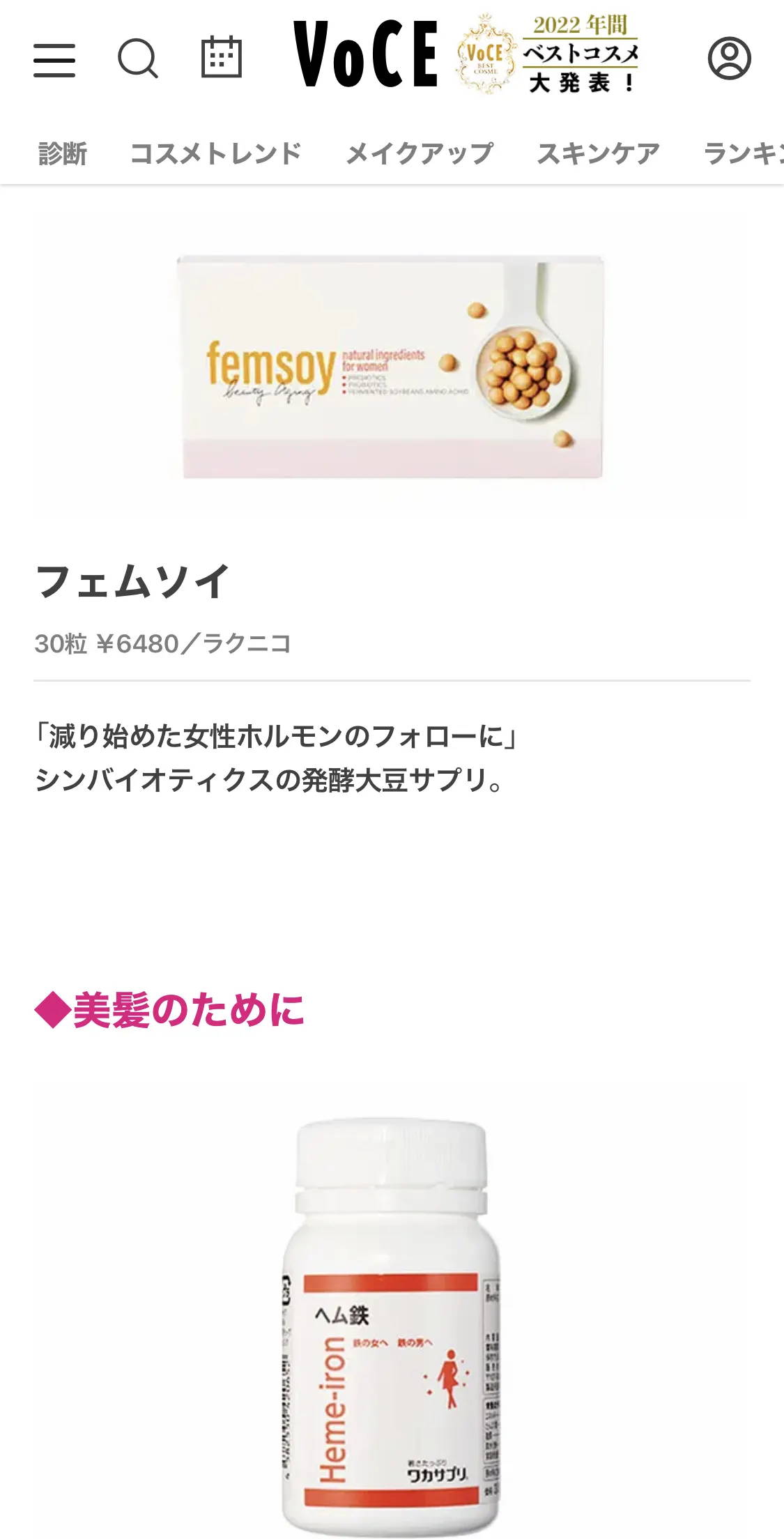Viewport: 784px width, 1539px height.
Task: Open the 2022 ベストコスメ banner
Action: pyautogui.click(x=548, y=54)
